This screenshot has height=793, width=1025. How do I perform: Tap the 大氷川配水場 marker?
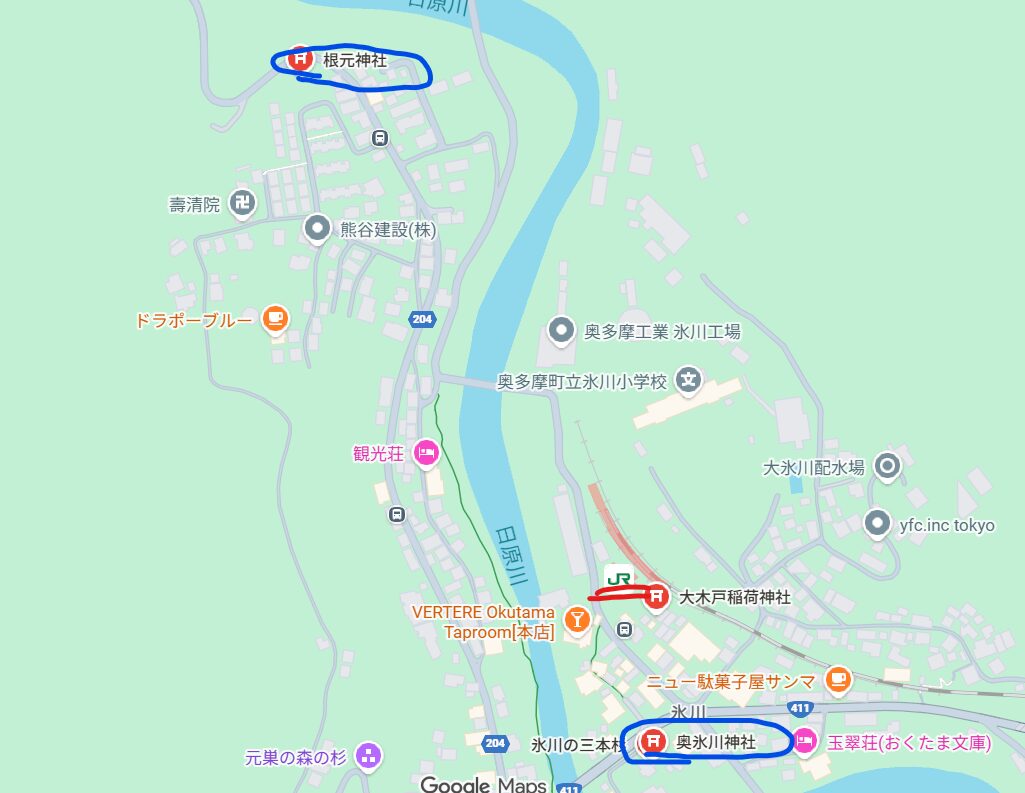tap(887, 466)
